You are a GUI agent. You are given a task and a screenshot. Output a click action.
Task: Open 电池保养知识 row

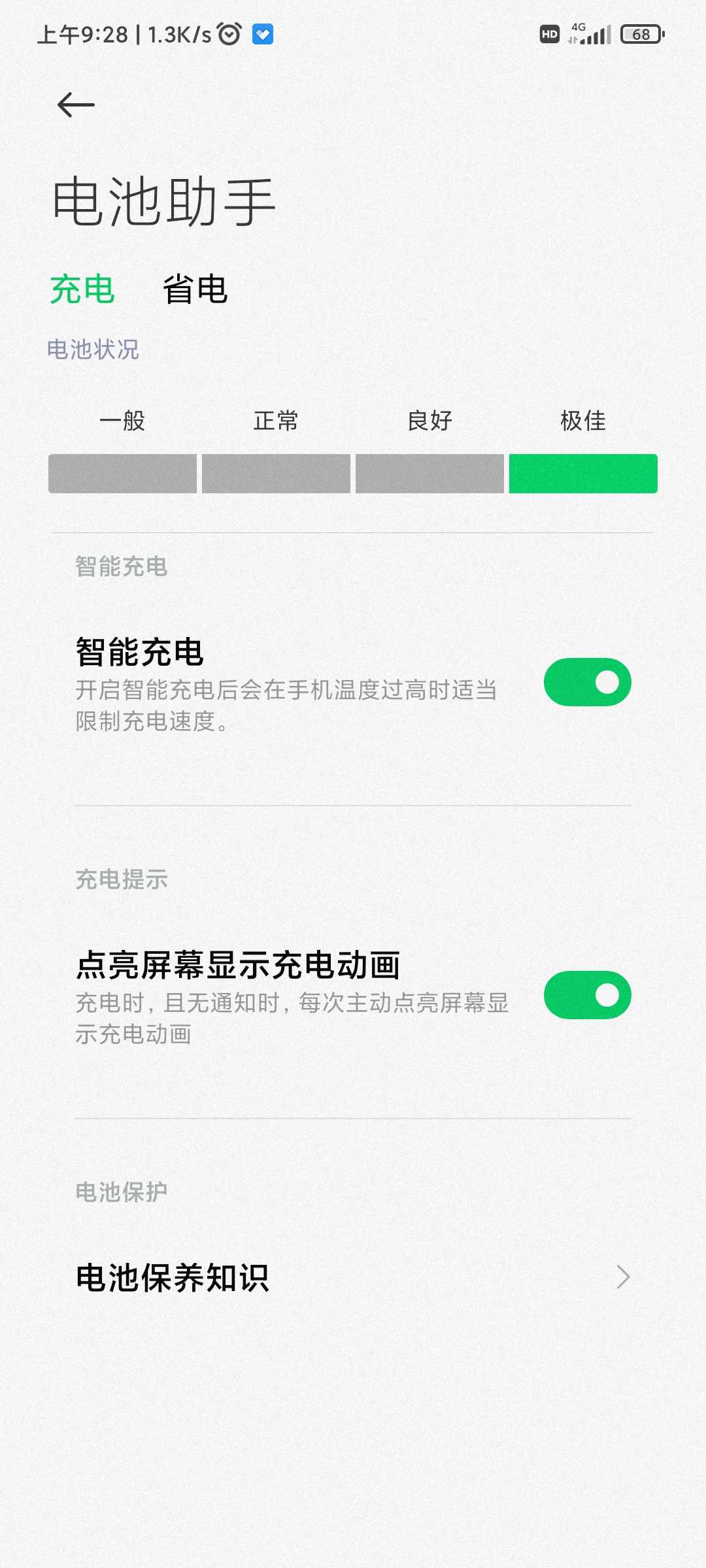click(353, 1277)
